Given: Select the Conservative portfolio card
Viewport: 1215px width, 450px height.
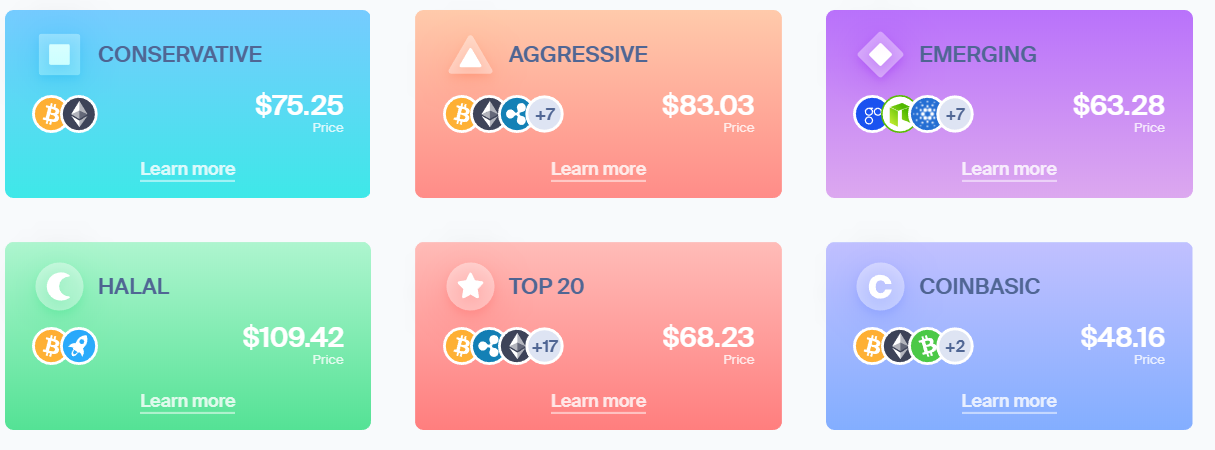Looking at the screenshot, I should tap(188, 104).
